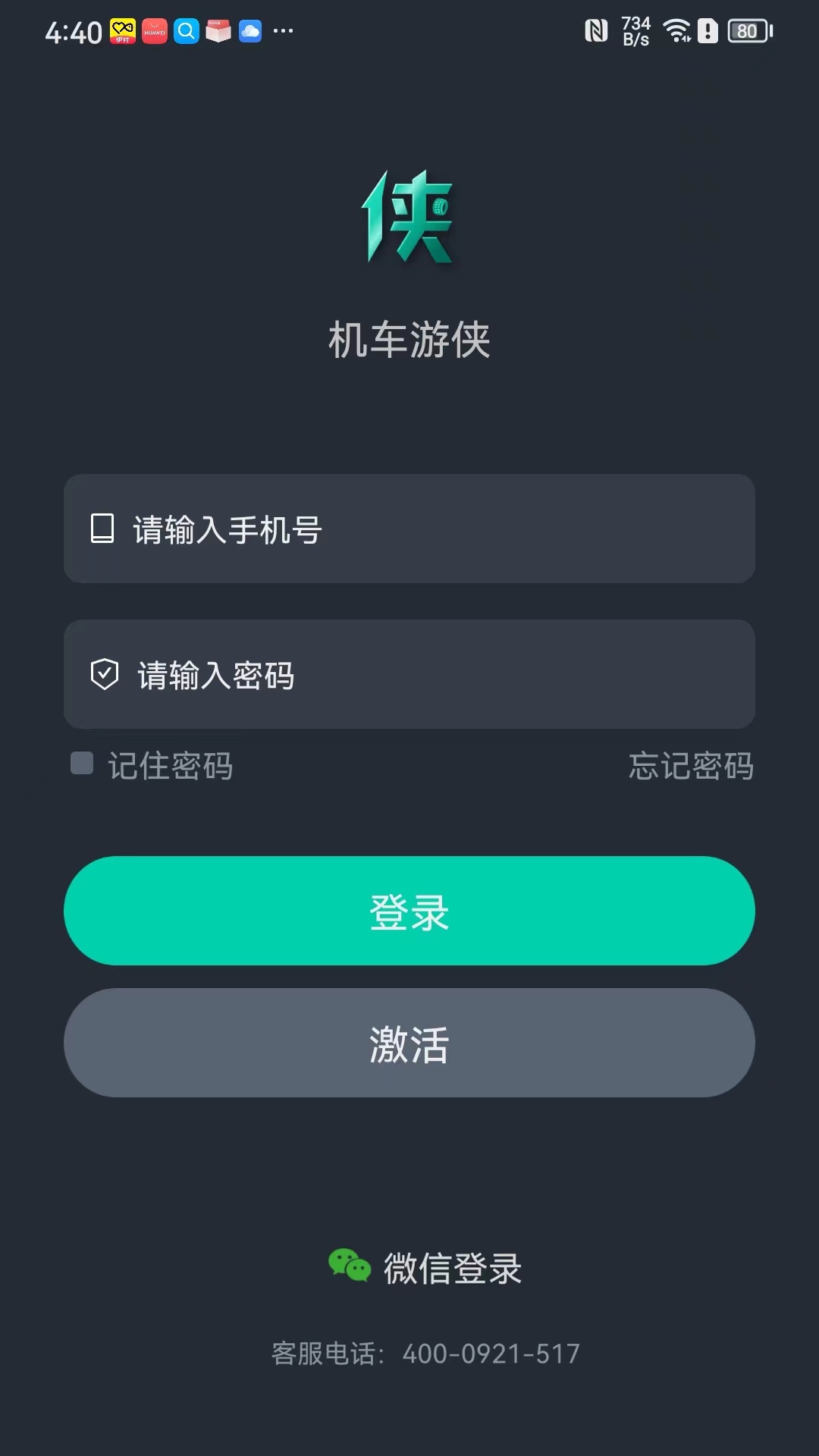Screen dimensions: 819x1456
Task: Tap the exclamation alert icon in status bar
Action: [707, 32]
